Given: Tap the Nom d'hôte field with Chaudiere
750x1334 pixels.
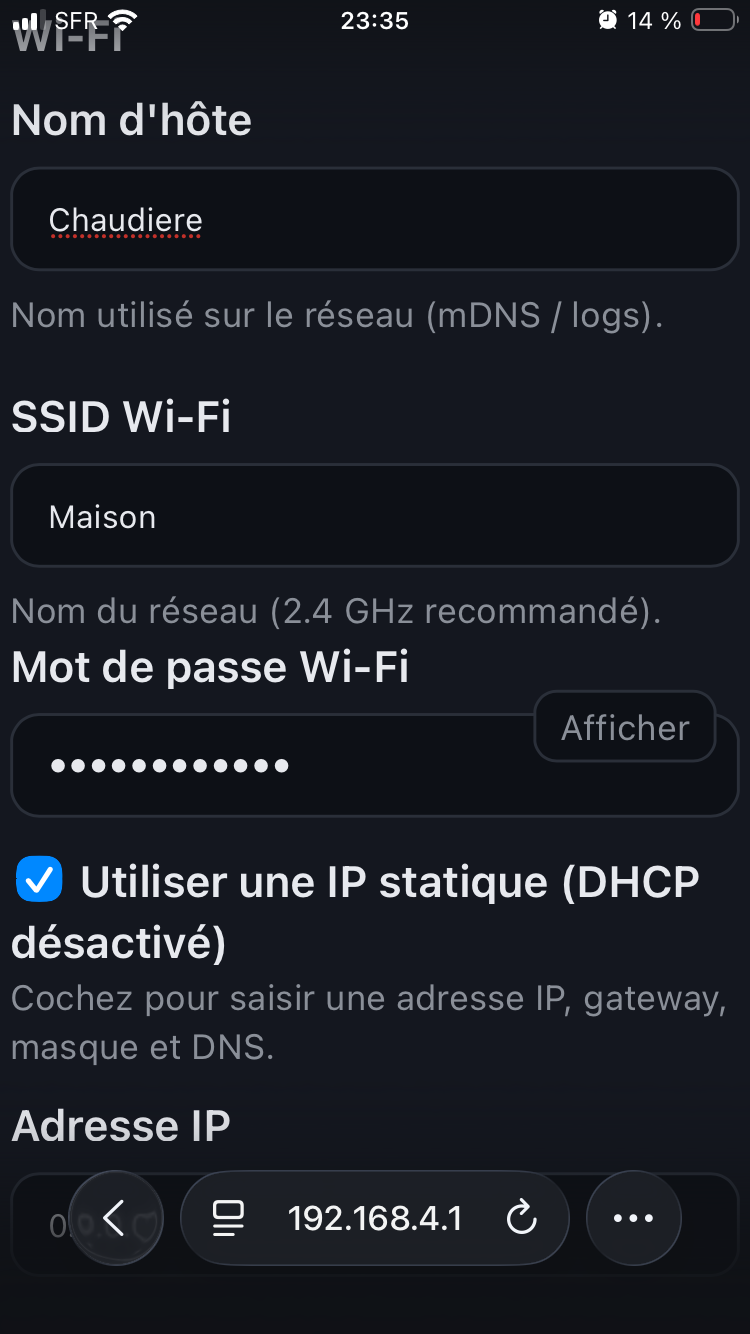Looking at the screenshot, I should coord(374,219).
